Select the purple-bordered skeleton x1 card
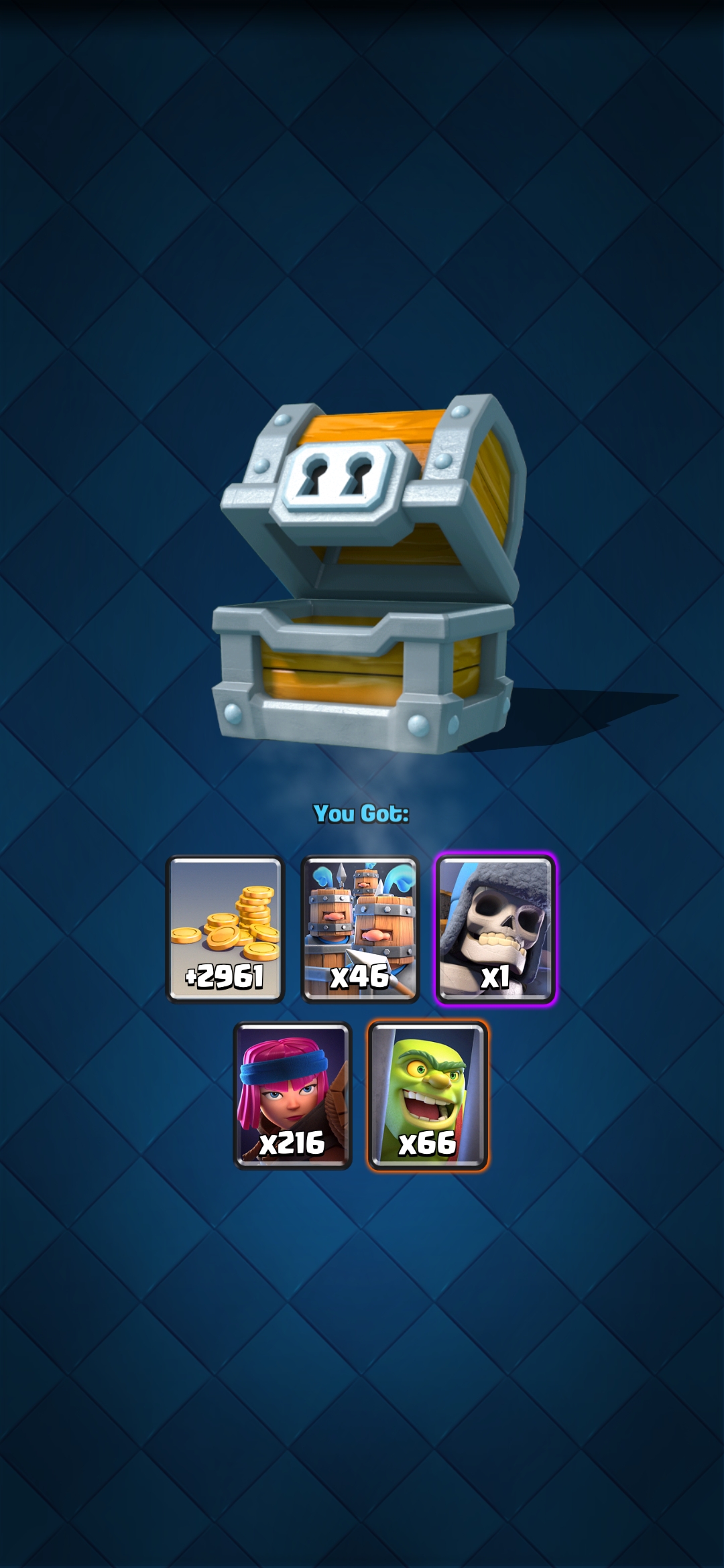 tap(495, 929)
